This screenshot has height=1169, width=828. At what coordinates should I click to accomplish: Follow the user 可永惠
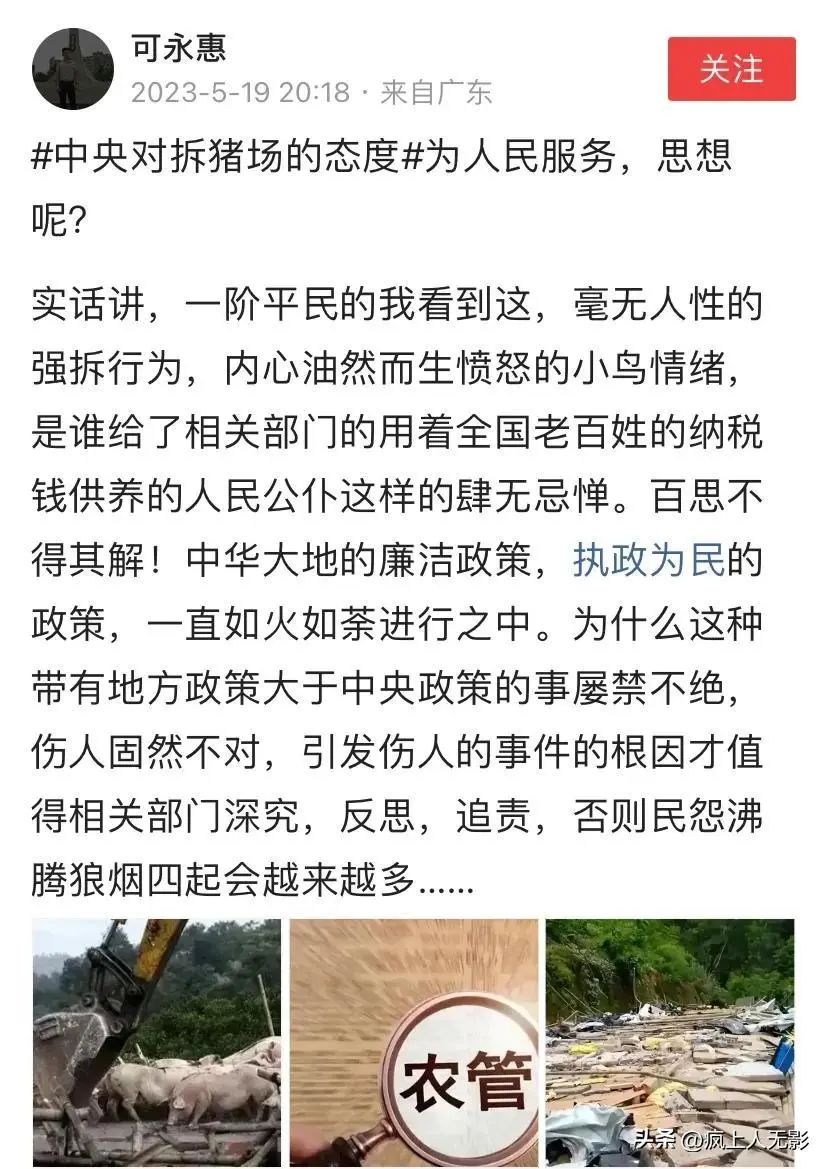click(731, 69)
